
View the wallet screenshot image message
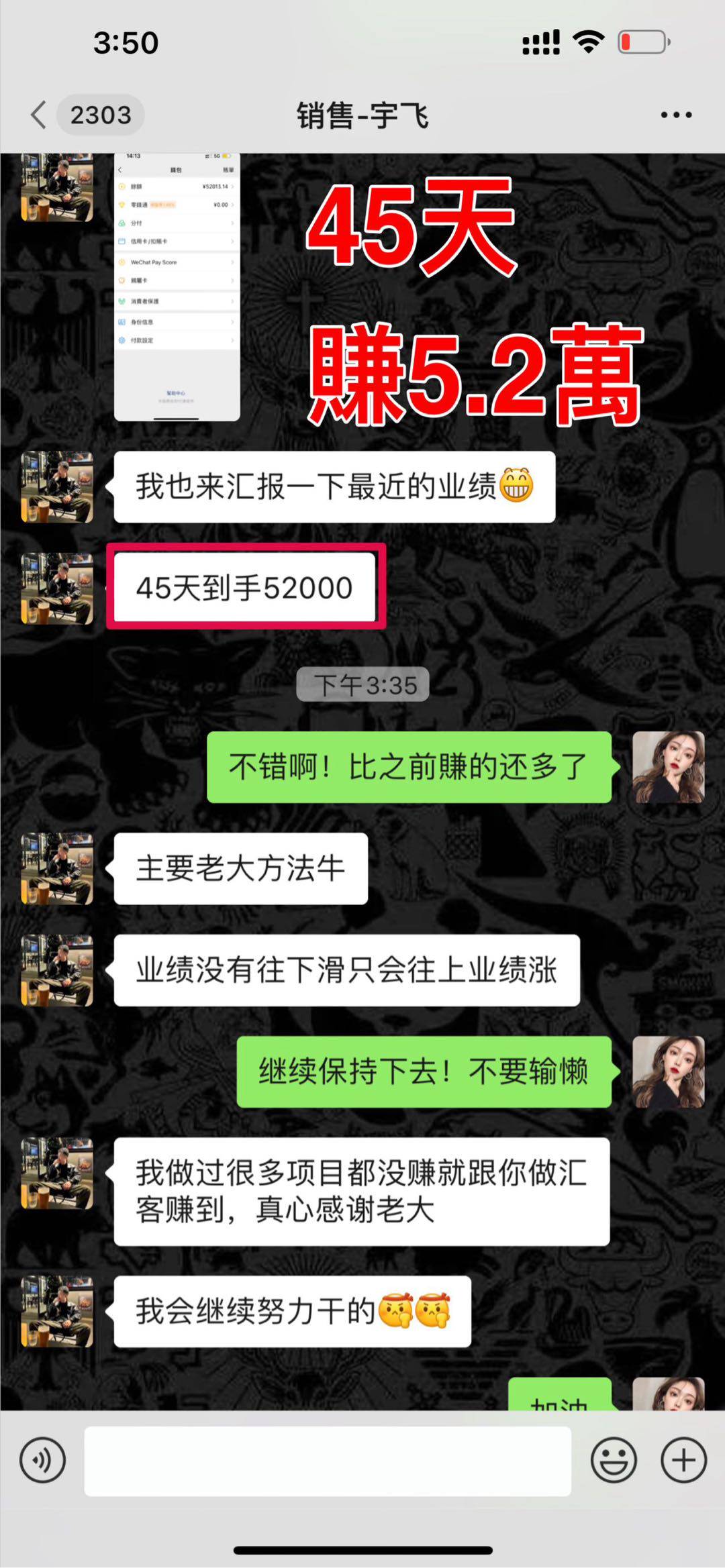click(177, 287)
